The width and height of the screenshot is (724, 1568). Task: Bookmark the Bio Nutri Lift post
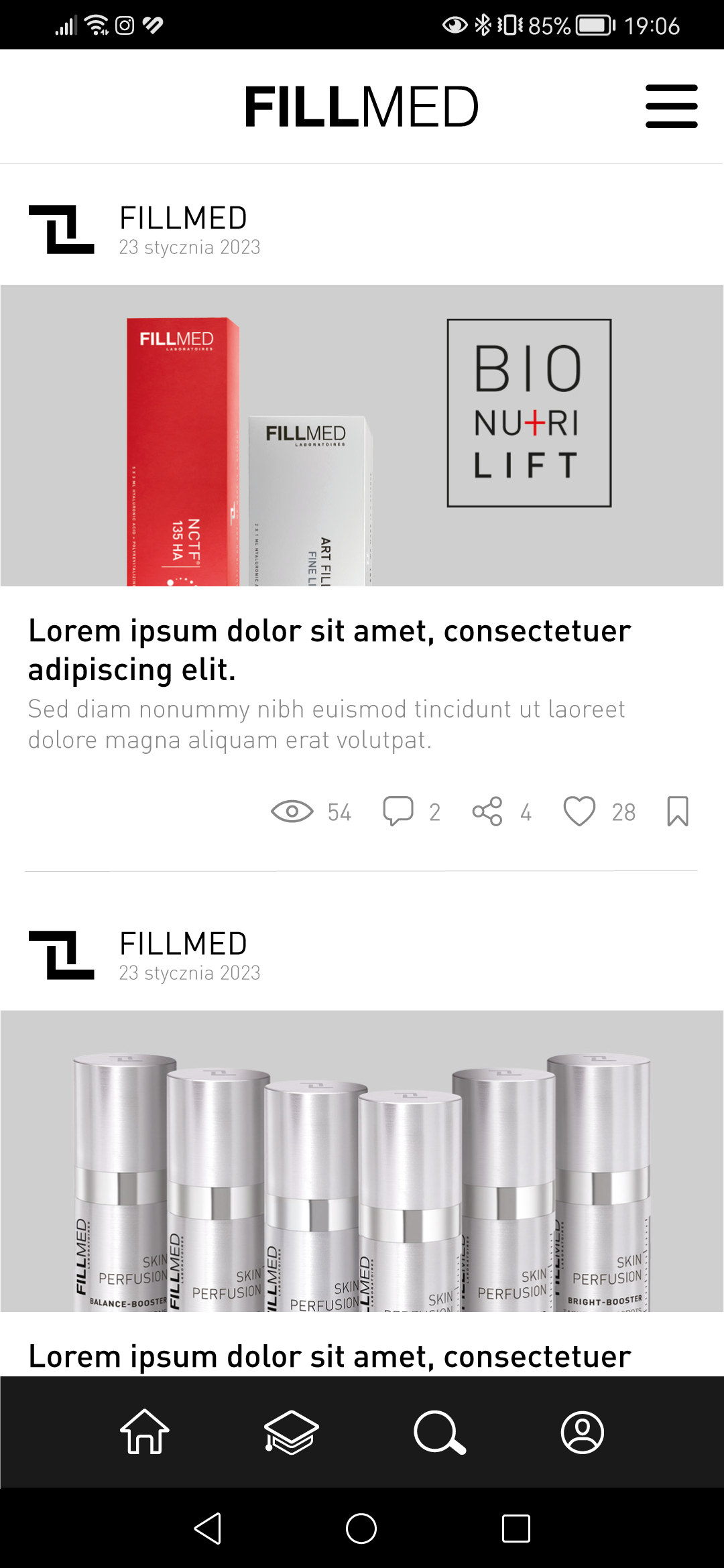678,811
